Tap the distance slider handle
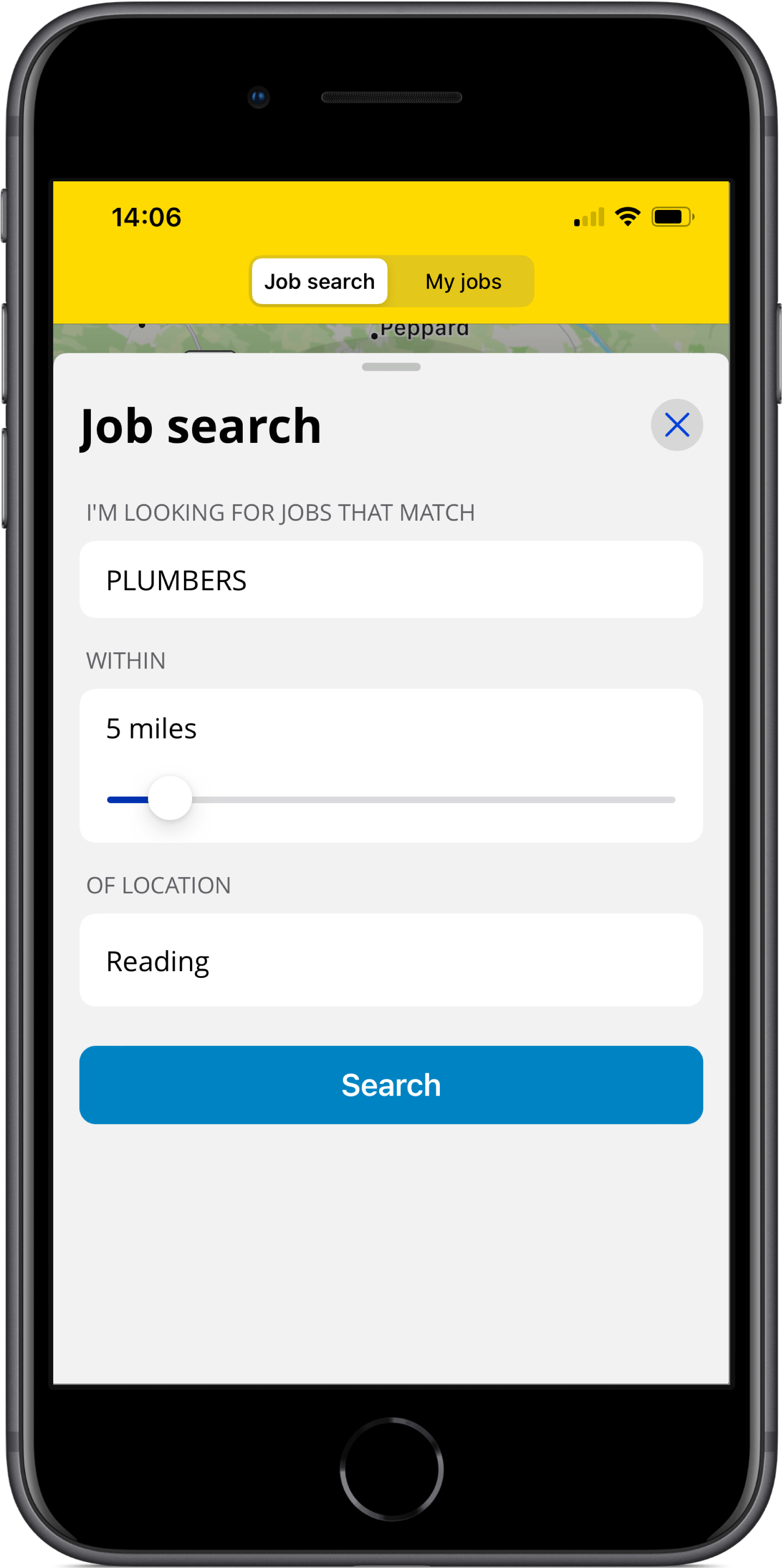This screenshot has width=782, height=1568. pyautogui.click(x=171, y=799)
